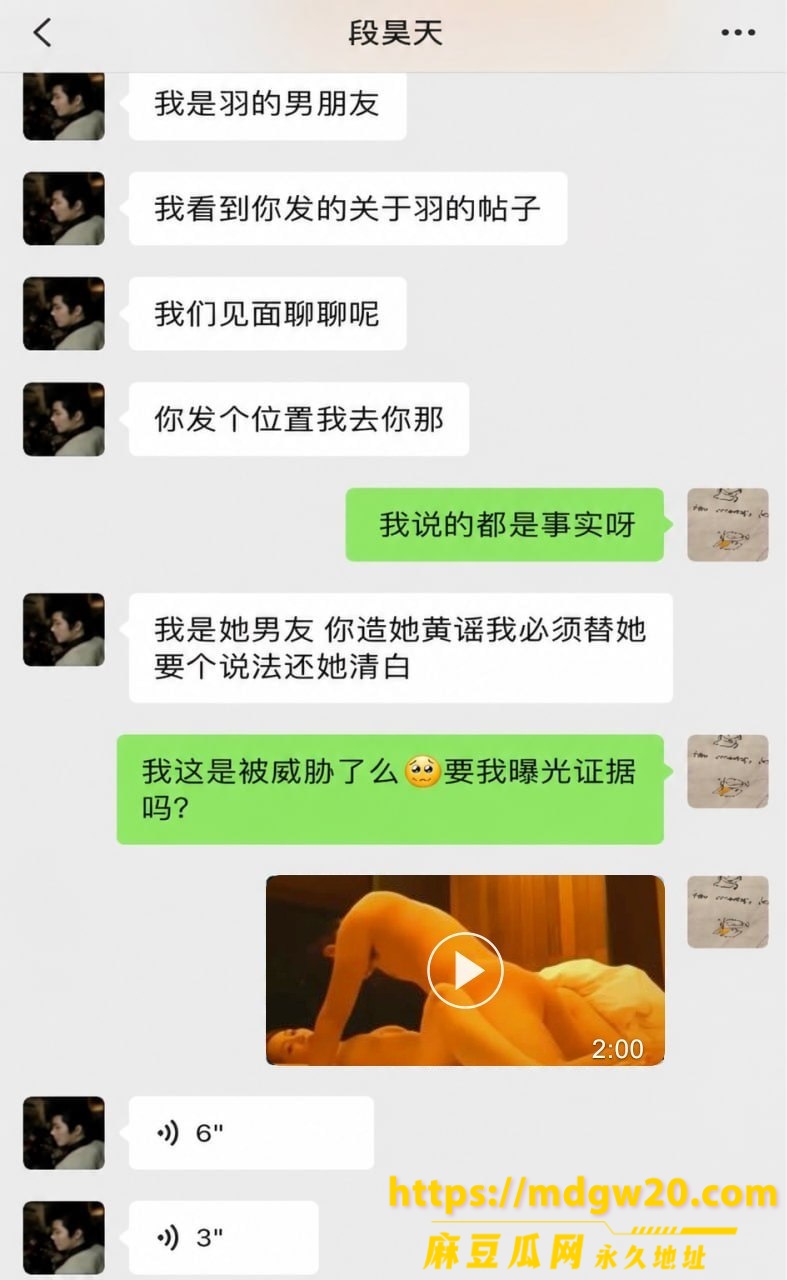Play the 3" voice message

(x=223, y=1238)
